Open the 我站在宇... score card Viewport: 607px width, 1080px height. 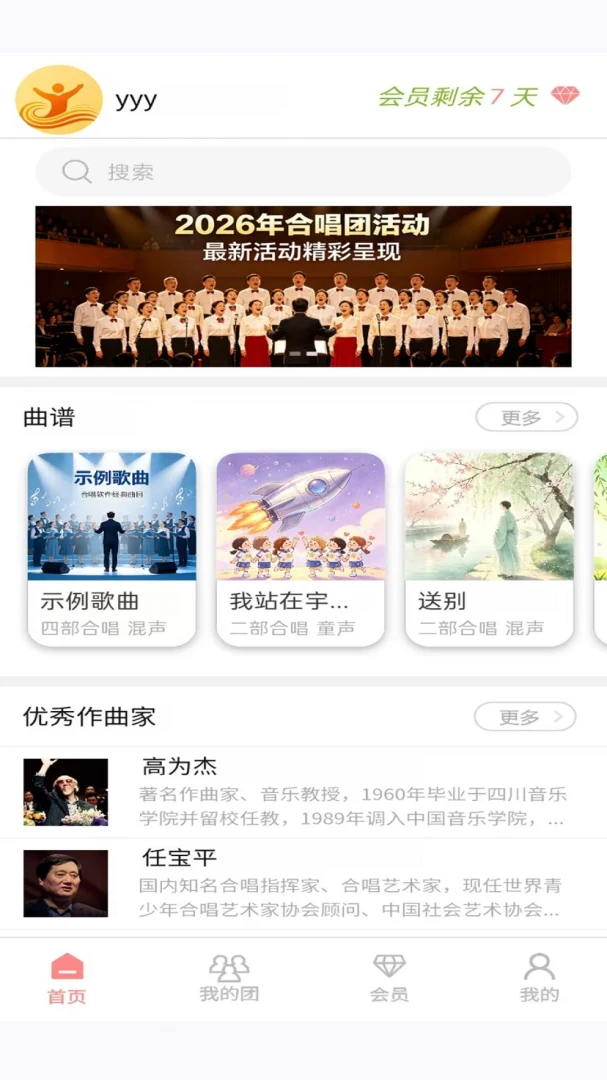[x=300, y=550]
